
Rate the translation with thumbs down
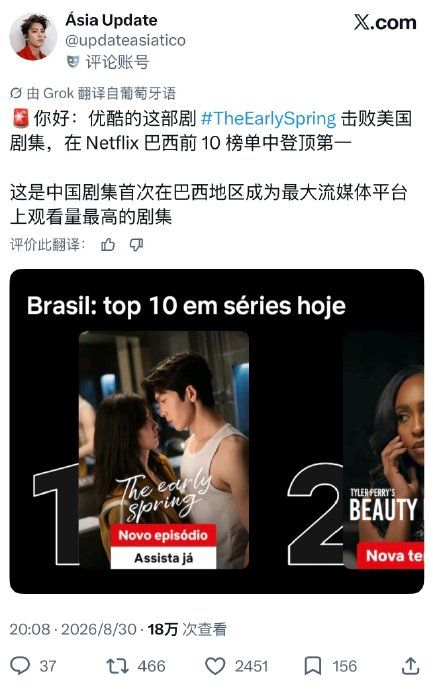(x=136, y=245)
